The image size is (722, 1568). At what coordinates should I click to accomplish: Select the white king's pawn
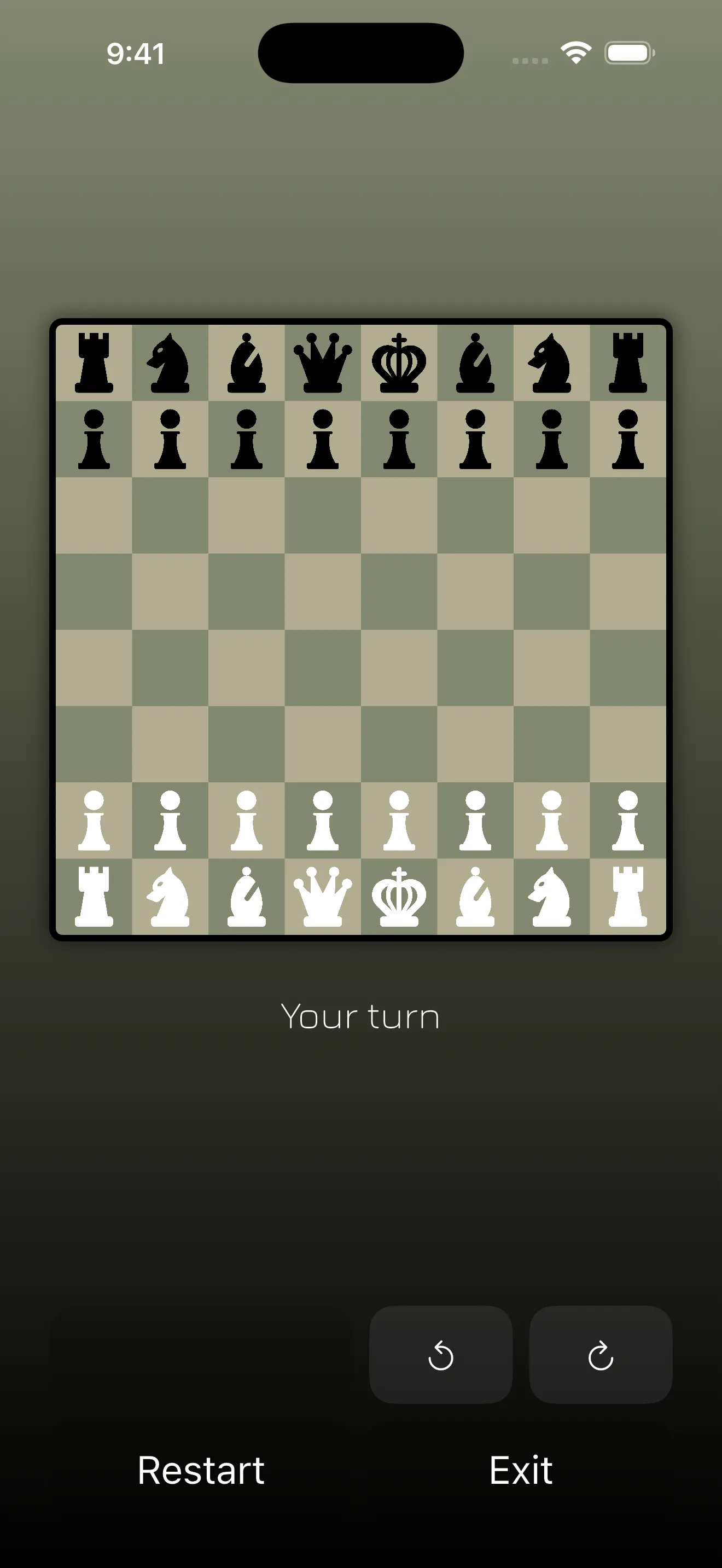pos(399,820)
